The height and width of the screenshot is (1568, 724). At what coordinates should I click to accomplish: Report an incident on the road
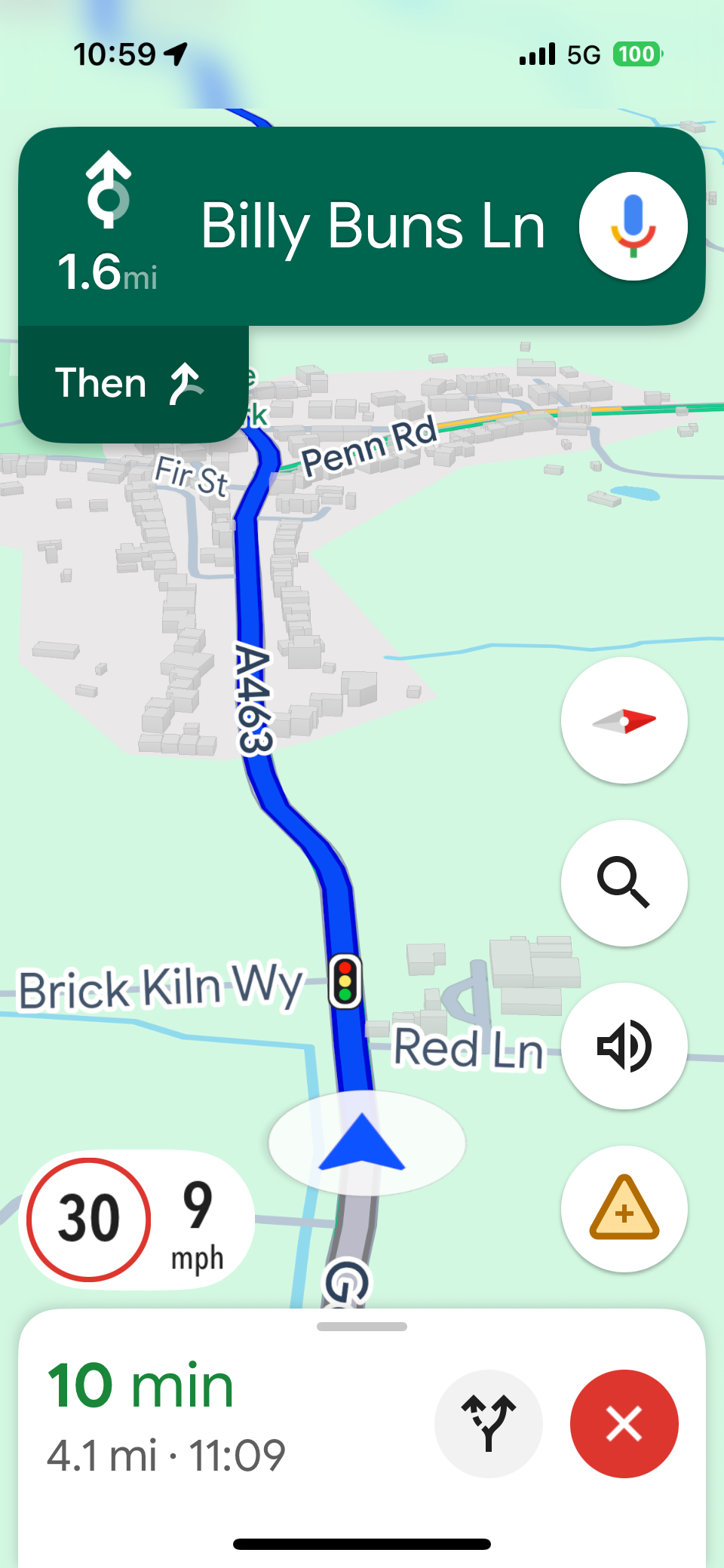coord(624,1208)
